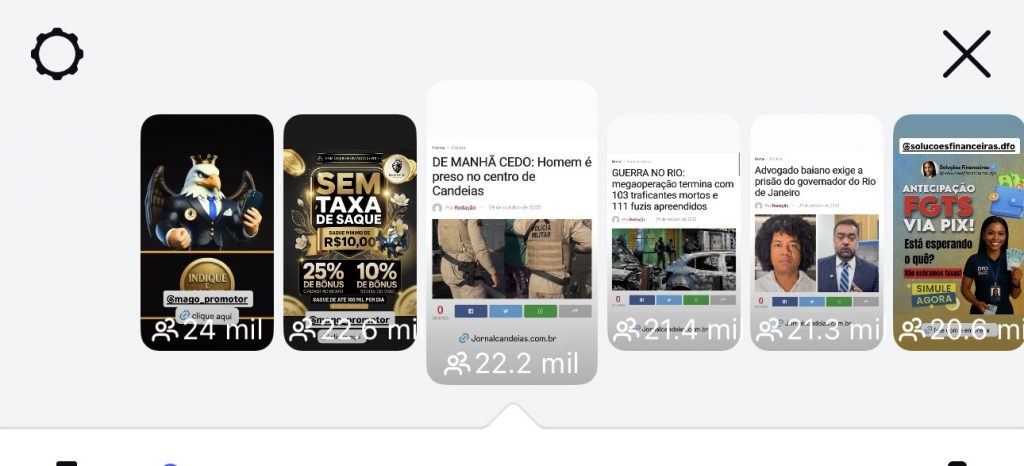The image size is (1024, 466).
Task: Open the settings gear icon
Action: pos(57,54)
